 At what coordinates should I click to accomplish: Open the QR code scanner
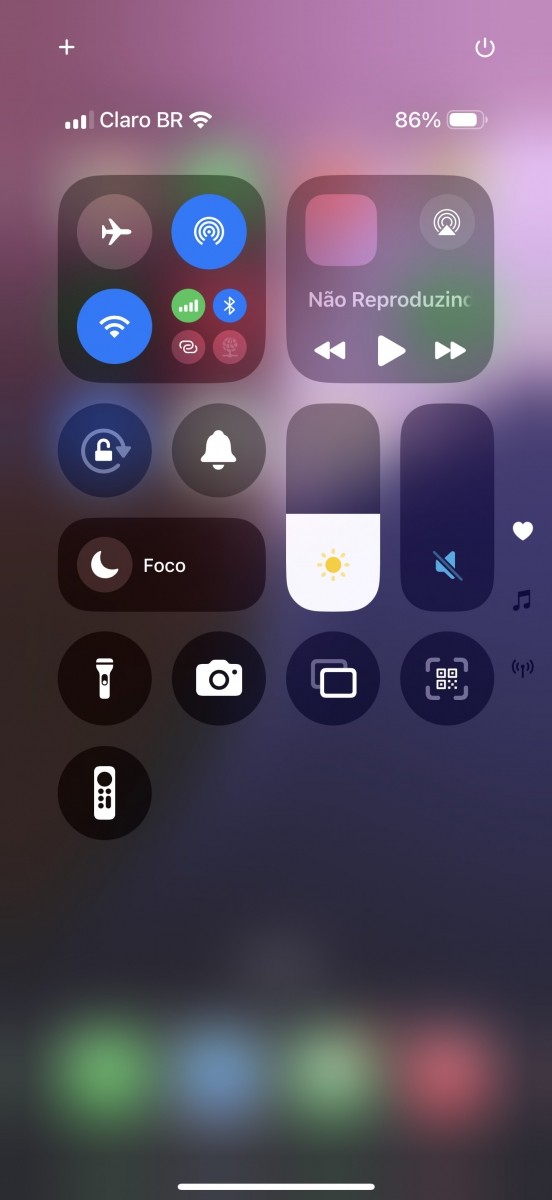point(447,679)
